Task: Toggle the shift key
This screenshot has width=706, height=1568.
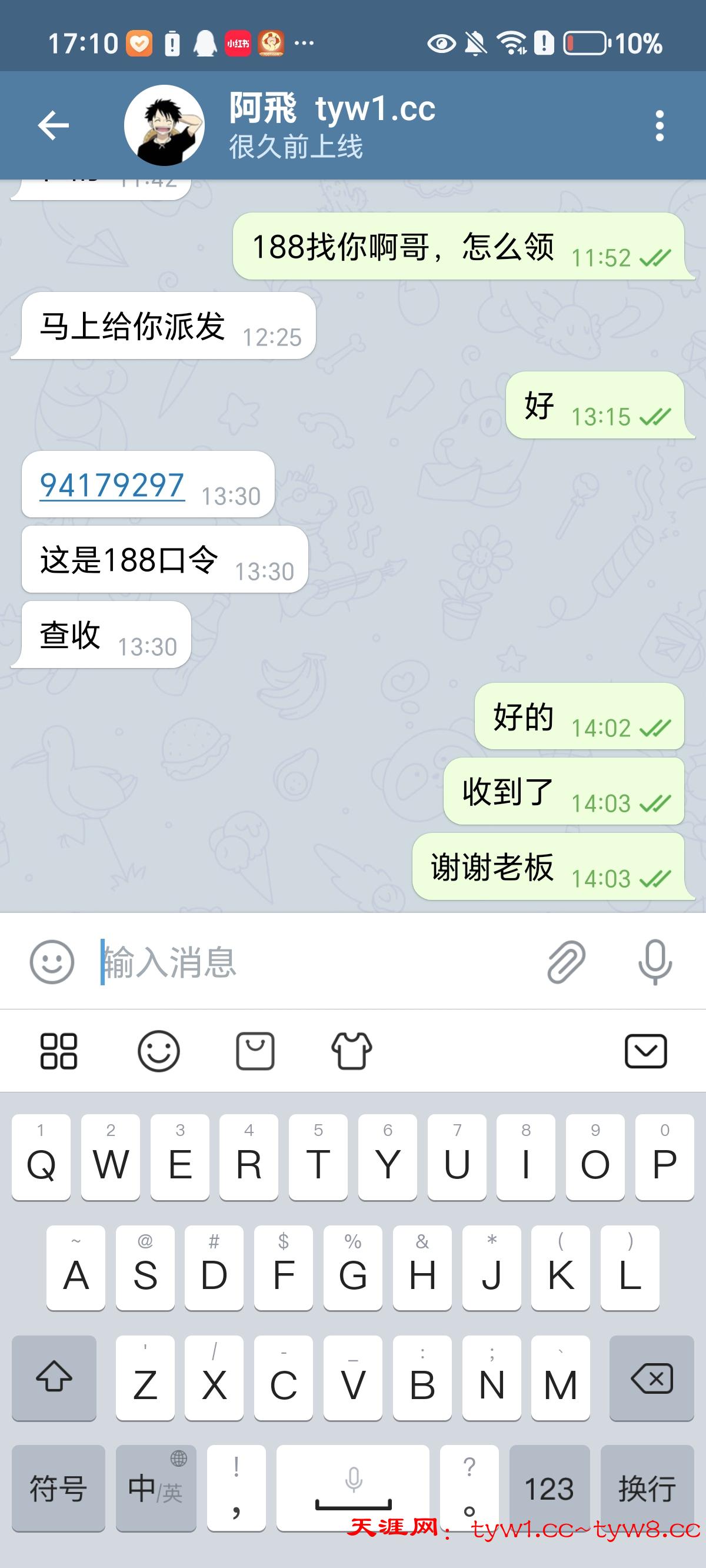Action: (x=54, y=1378)
